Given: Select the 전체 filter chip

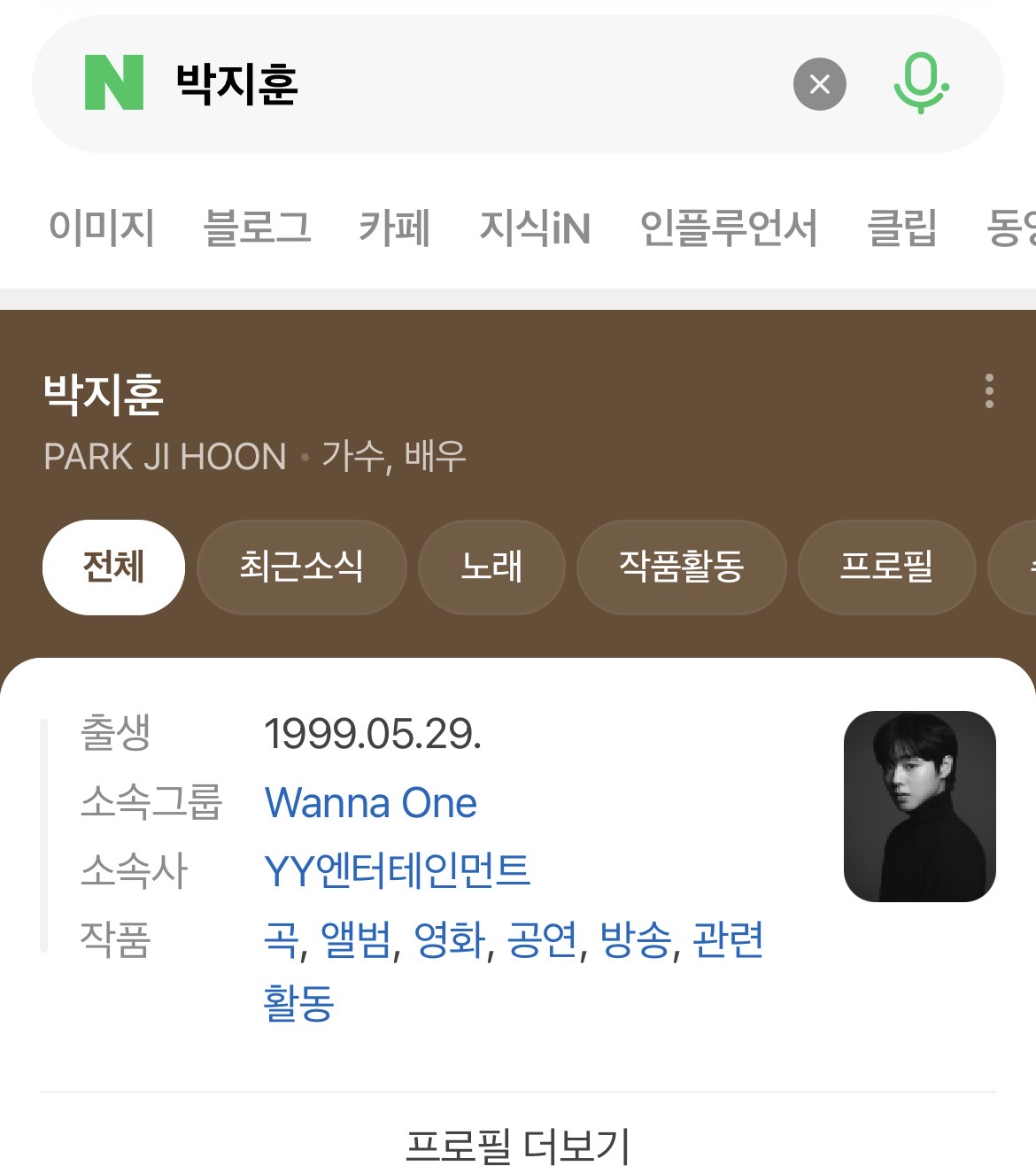Looking at the screenshot, I should pyautogui.click(x=113, y=568).
